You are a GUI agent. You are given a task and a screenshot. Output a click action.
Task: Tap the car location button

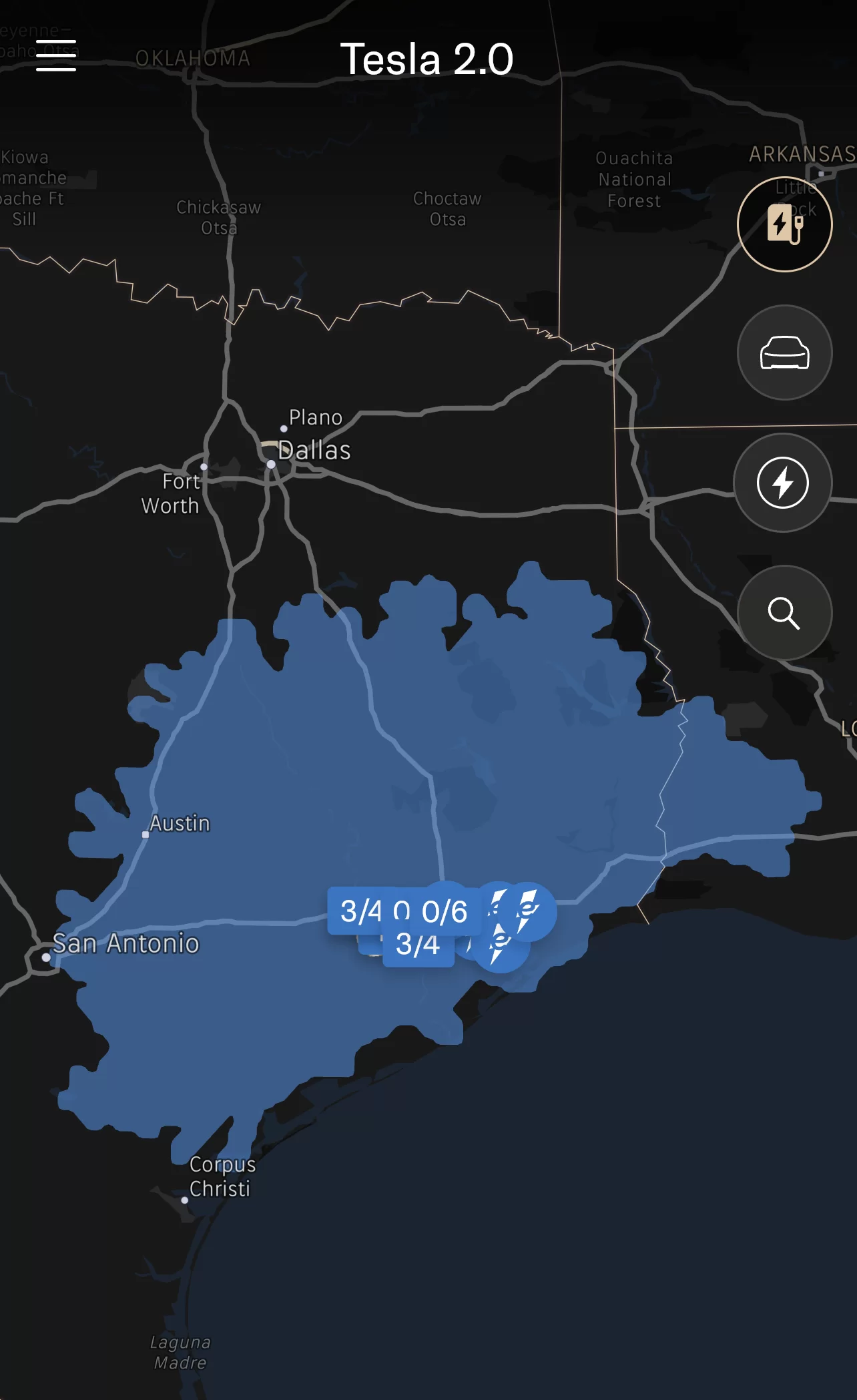point(784,353)
